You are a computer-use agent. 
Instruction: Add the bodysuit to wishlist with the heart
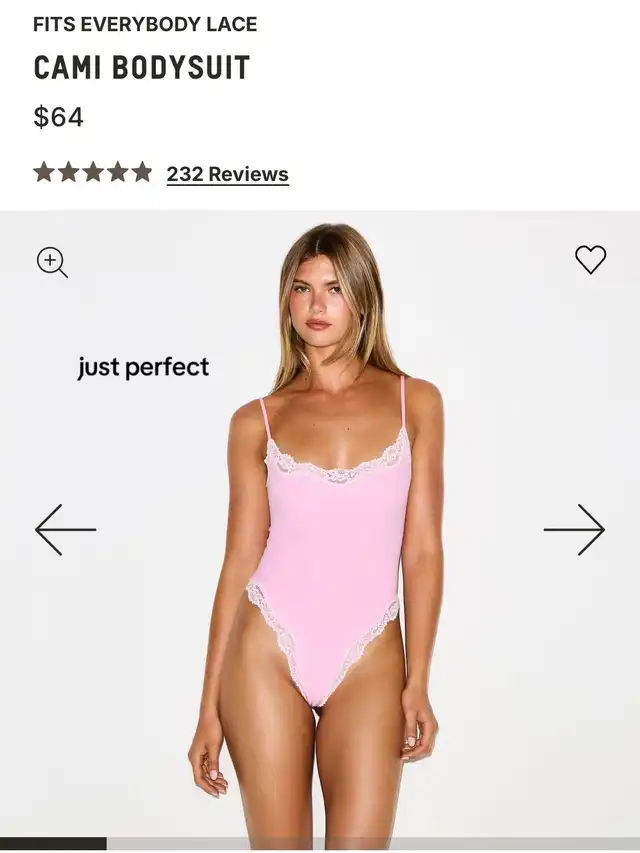click(x=590, y=260)
